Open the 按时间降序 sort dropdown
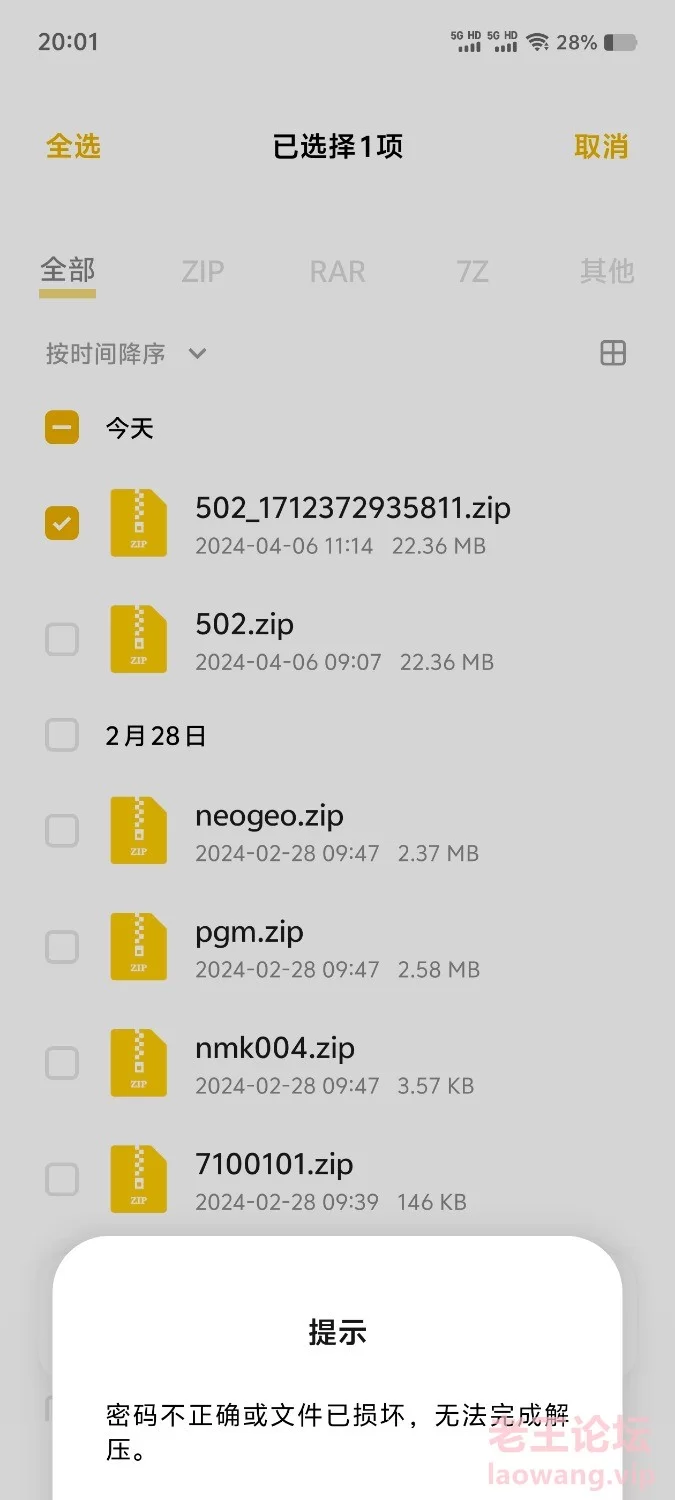Viewport: 675px width, 1500px height. click(126, 353)
